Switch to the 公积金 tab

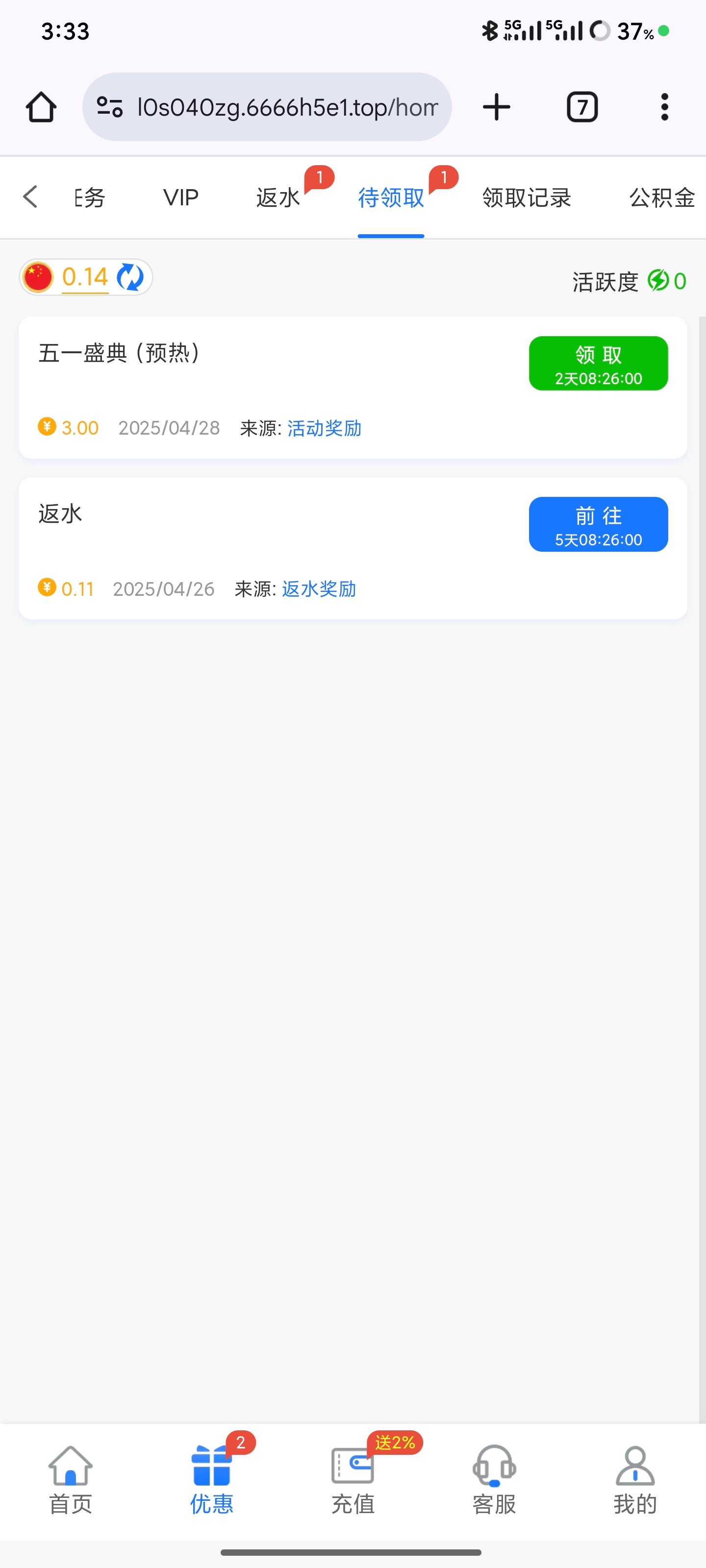tap(661, 197)
